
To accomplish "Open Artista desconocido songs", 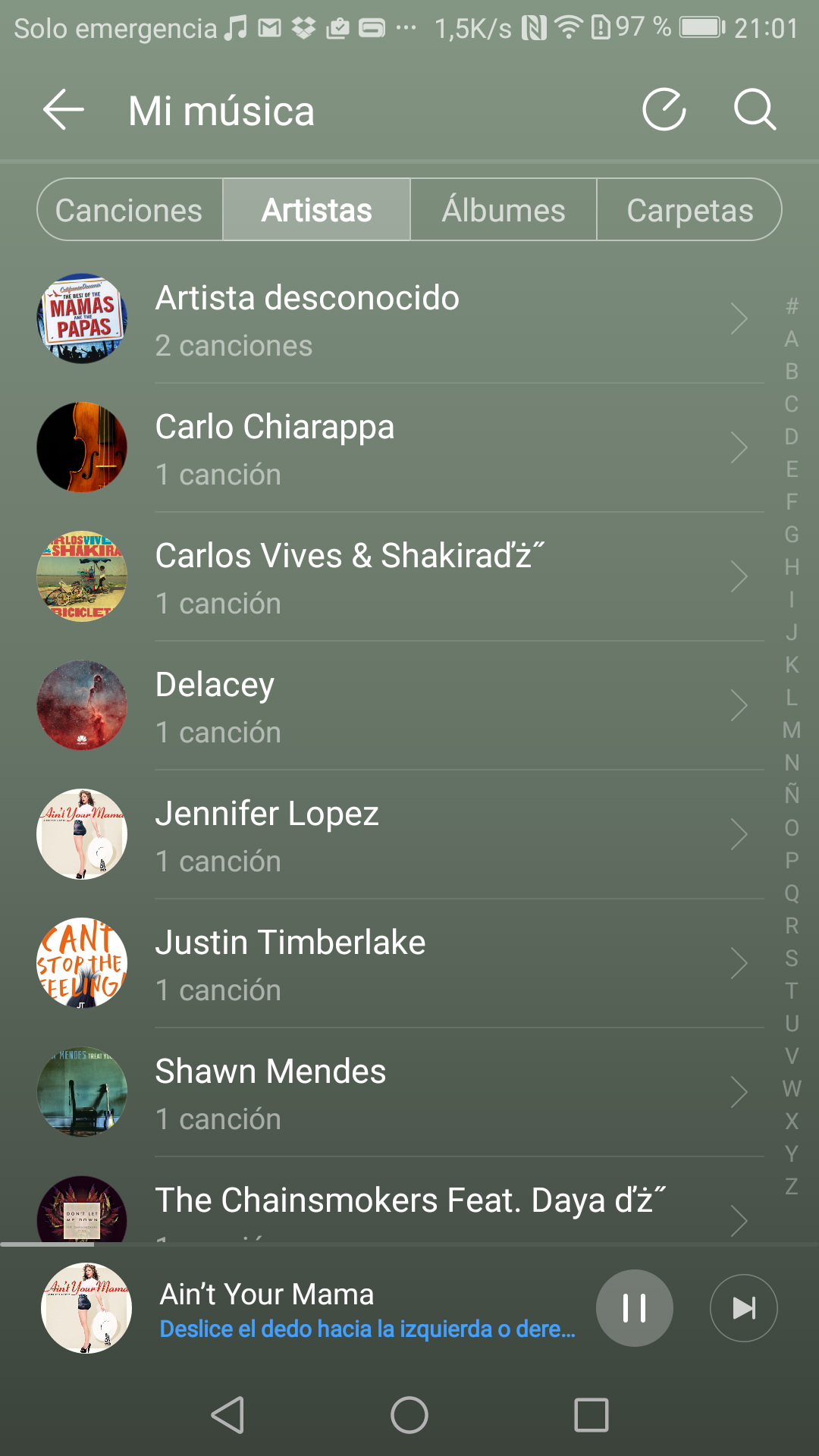I will [394, 320].
